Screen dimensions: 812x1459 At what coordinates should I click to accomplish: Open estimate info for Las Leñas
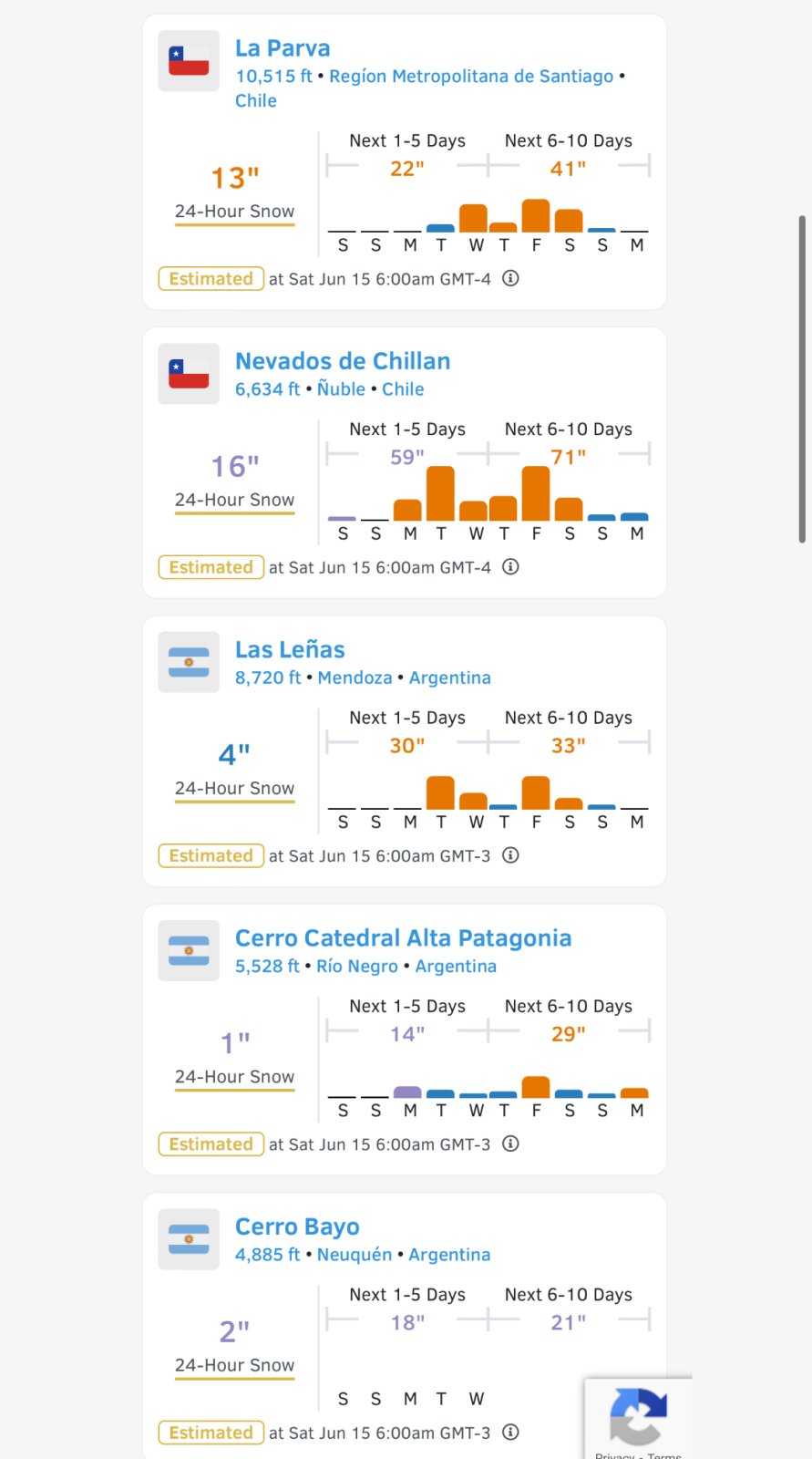(x=511, y=855)
